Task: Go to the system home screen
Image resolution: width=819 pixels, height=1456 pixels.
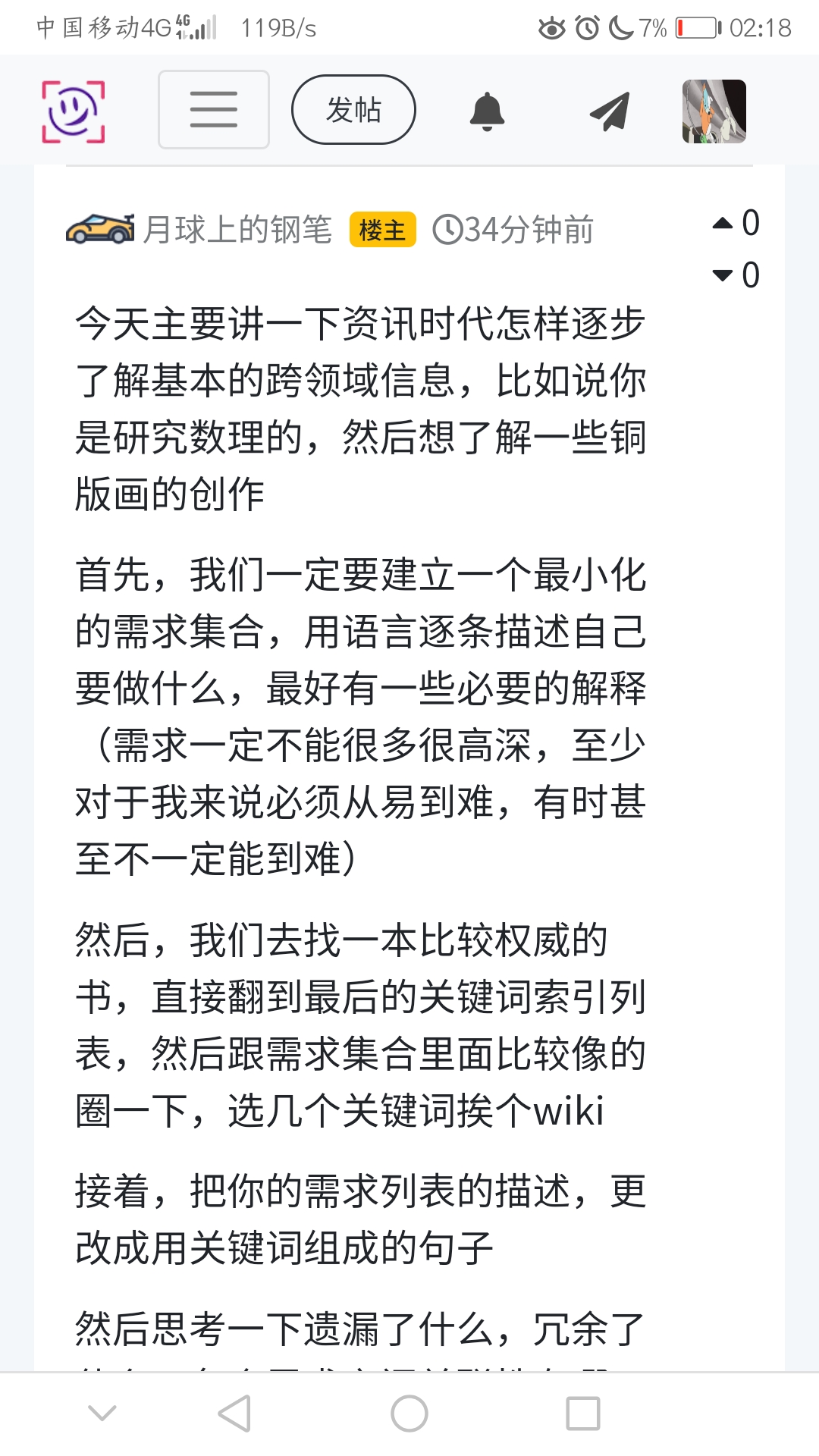Action: (x=409, y=1414)
